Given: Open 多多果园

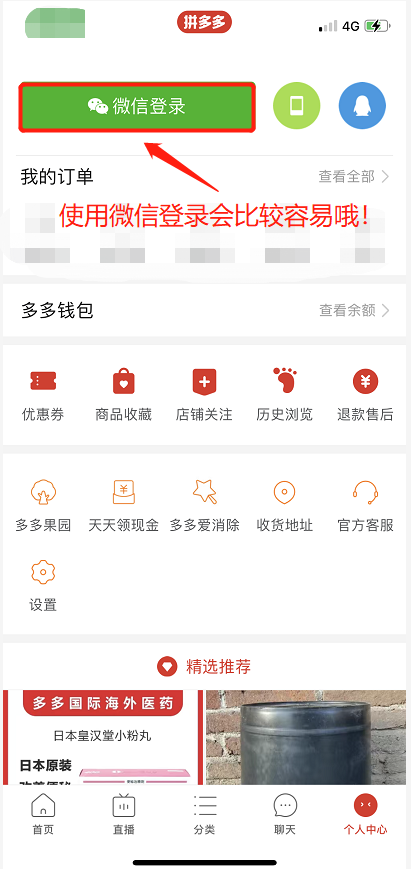Looking at the screenshot, I should tap(43, 505).
